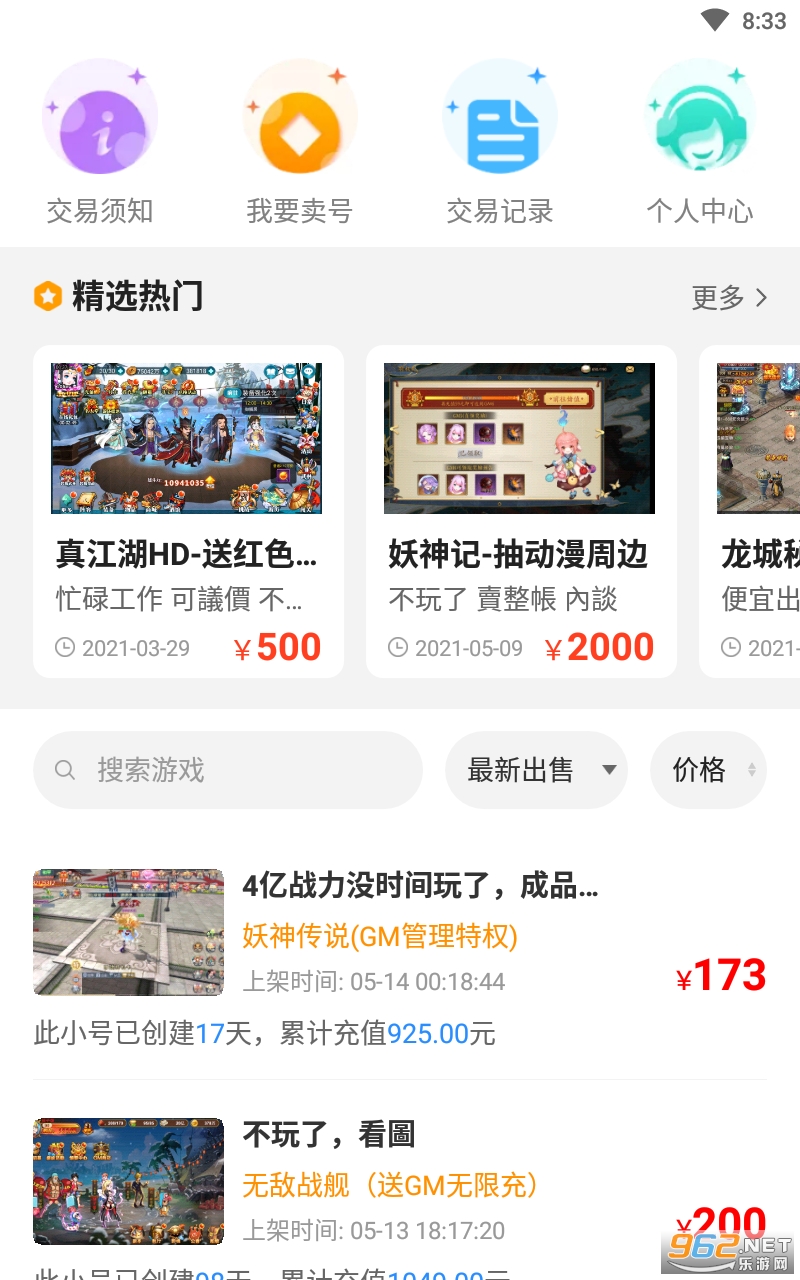This screenshot has width=800, height=1280.
Task: Open the 无敌战舰 ¥200 account listing
Action: click(x=400, y=1185)
